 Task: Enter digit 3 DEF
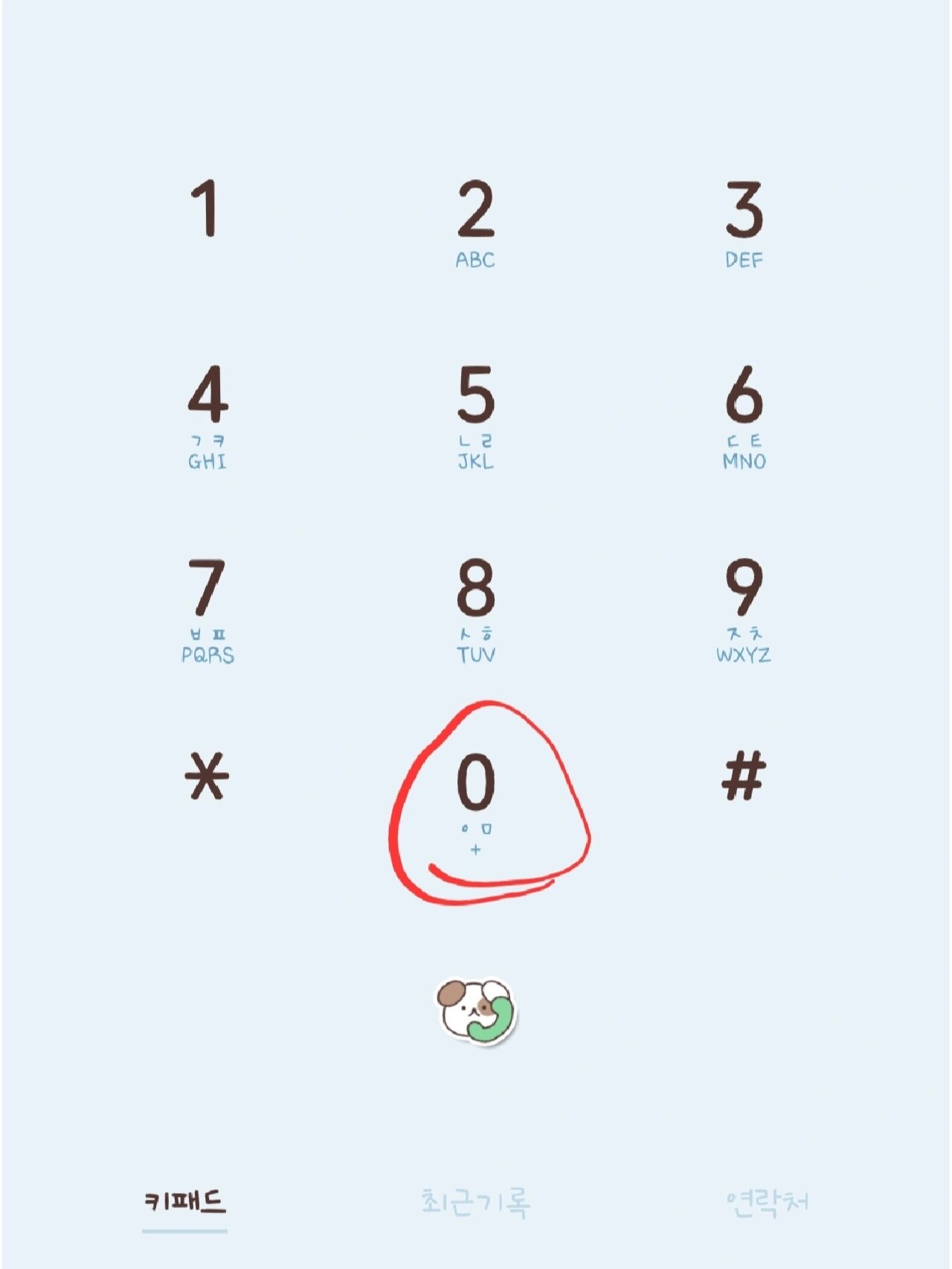click(x=744, y=222)
